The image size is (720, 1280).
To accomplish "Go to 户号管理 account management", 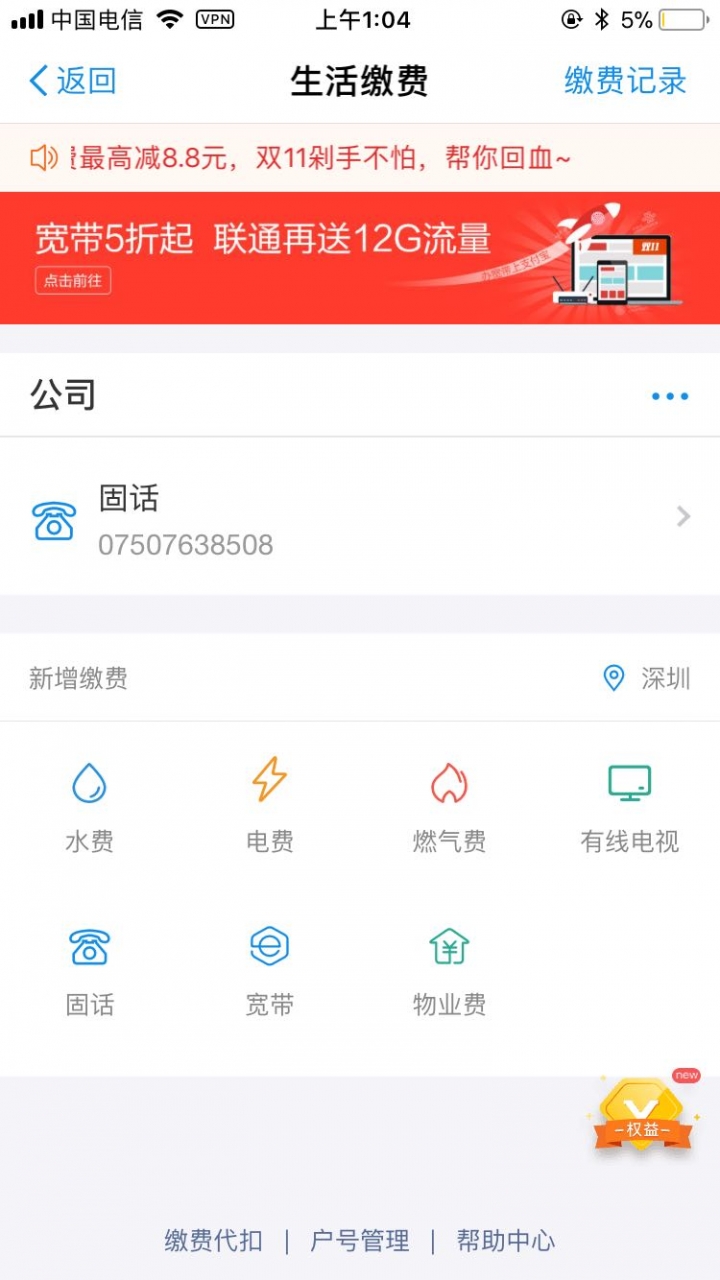I will pos(360,1241).
